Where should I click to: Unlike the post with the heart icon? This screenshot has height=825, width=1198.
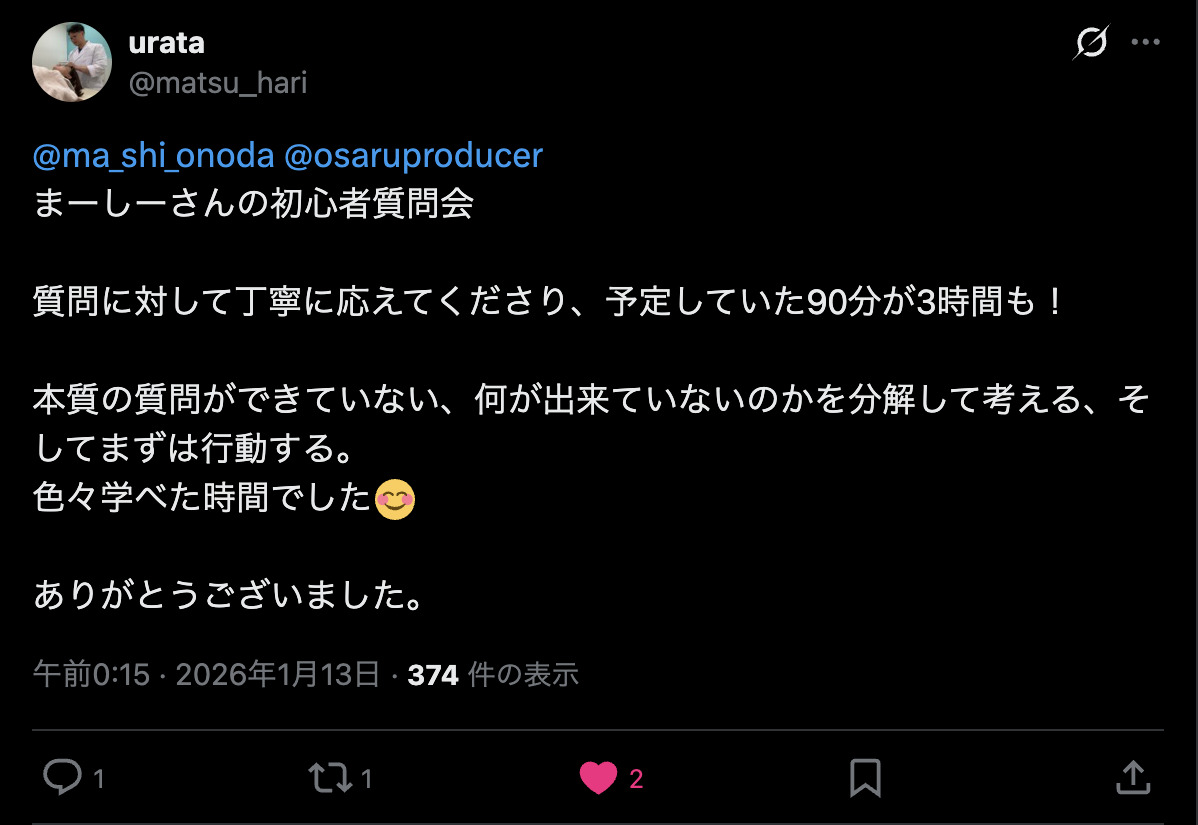pyautogui.click(x=598, y=778)
